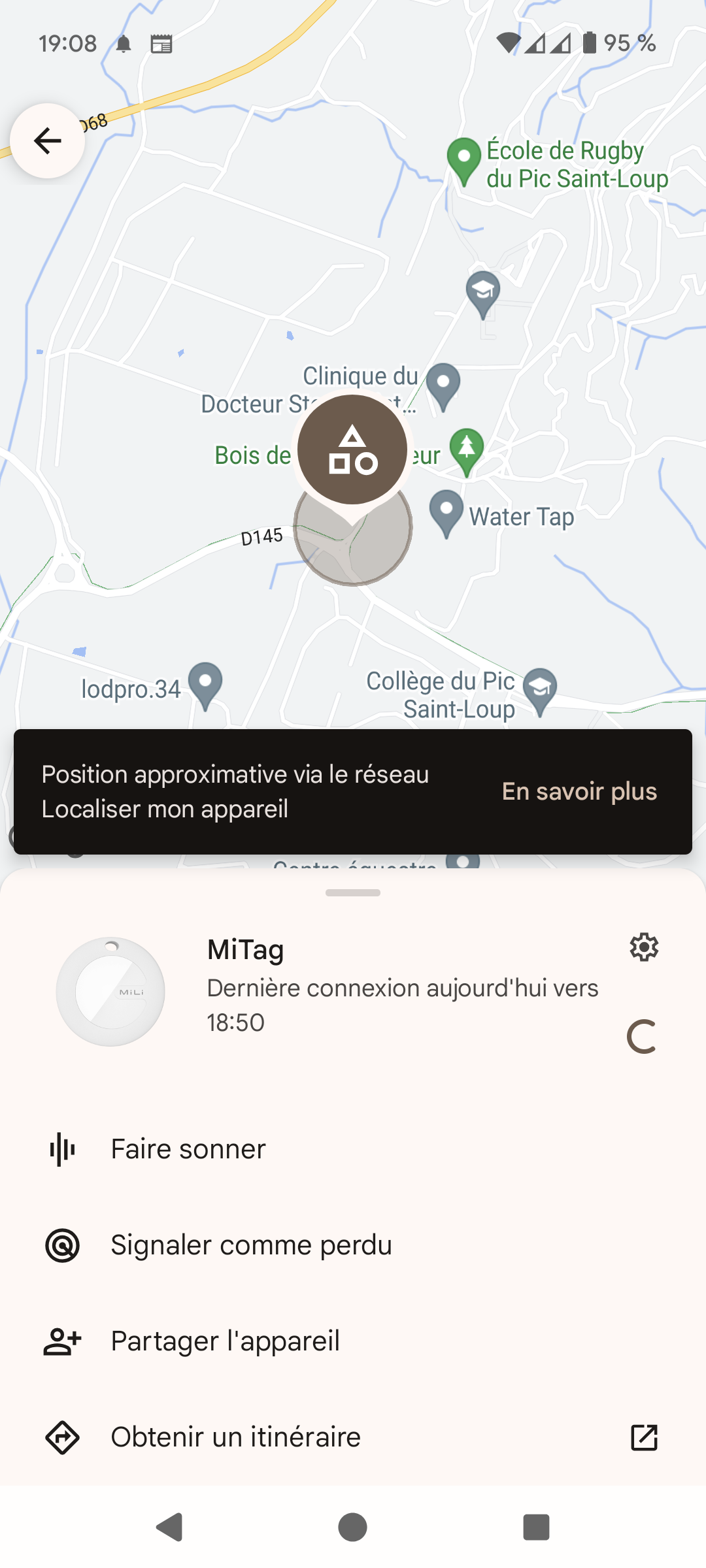
Task: Open the lodpro.34 map pin
Action: 205,683
